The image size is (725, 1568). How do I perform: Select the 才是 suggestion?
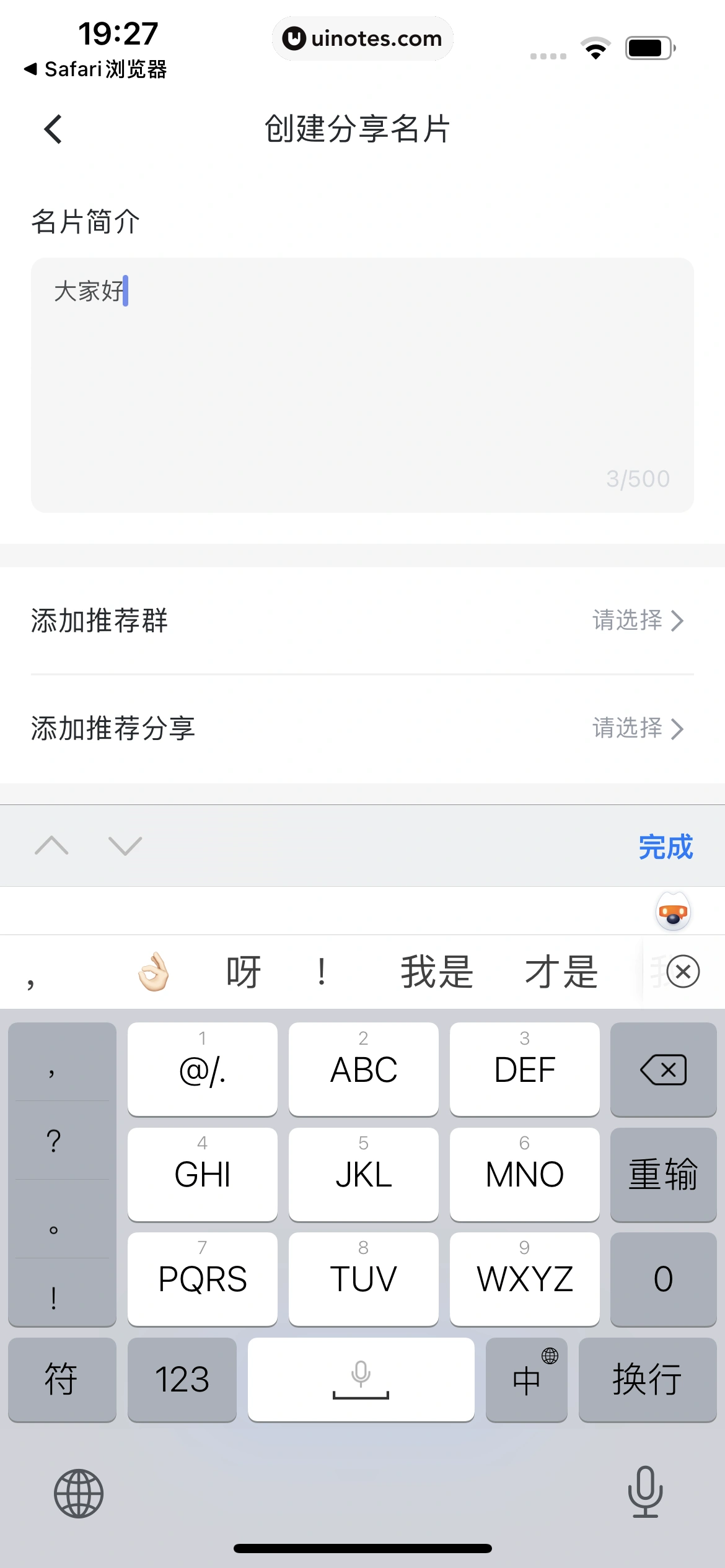[561, 972]
